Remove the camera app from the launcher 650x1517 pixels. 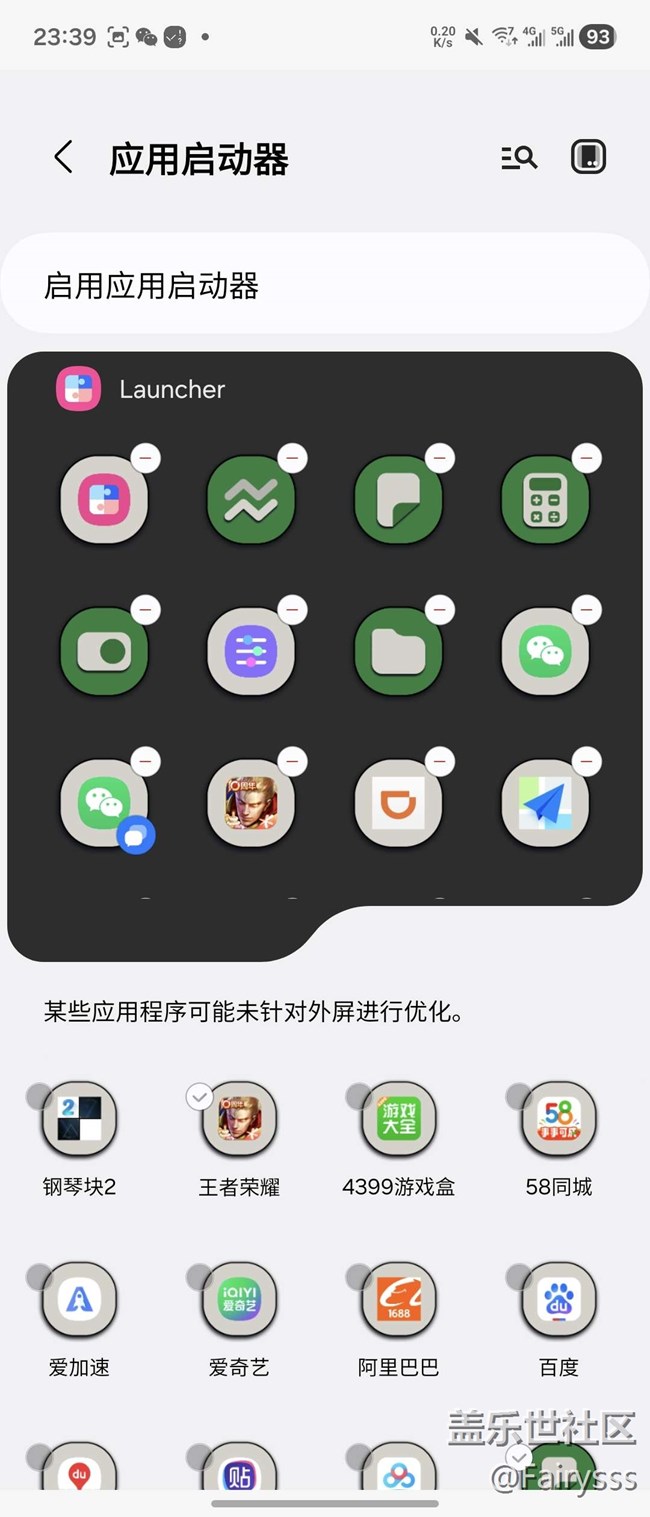tap(146, 610)
